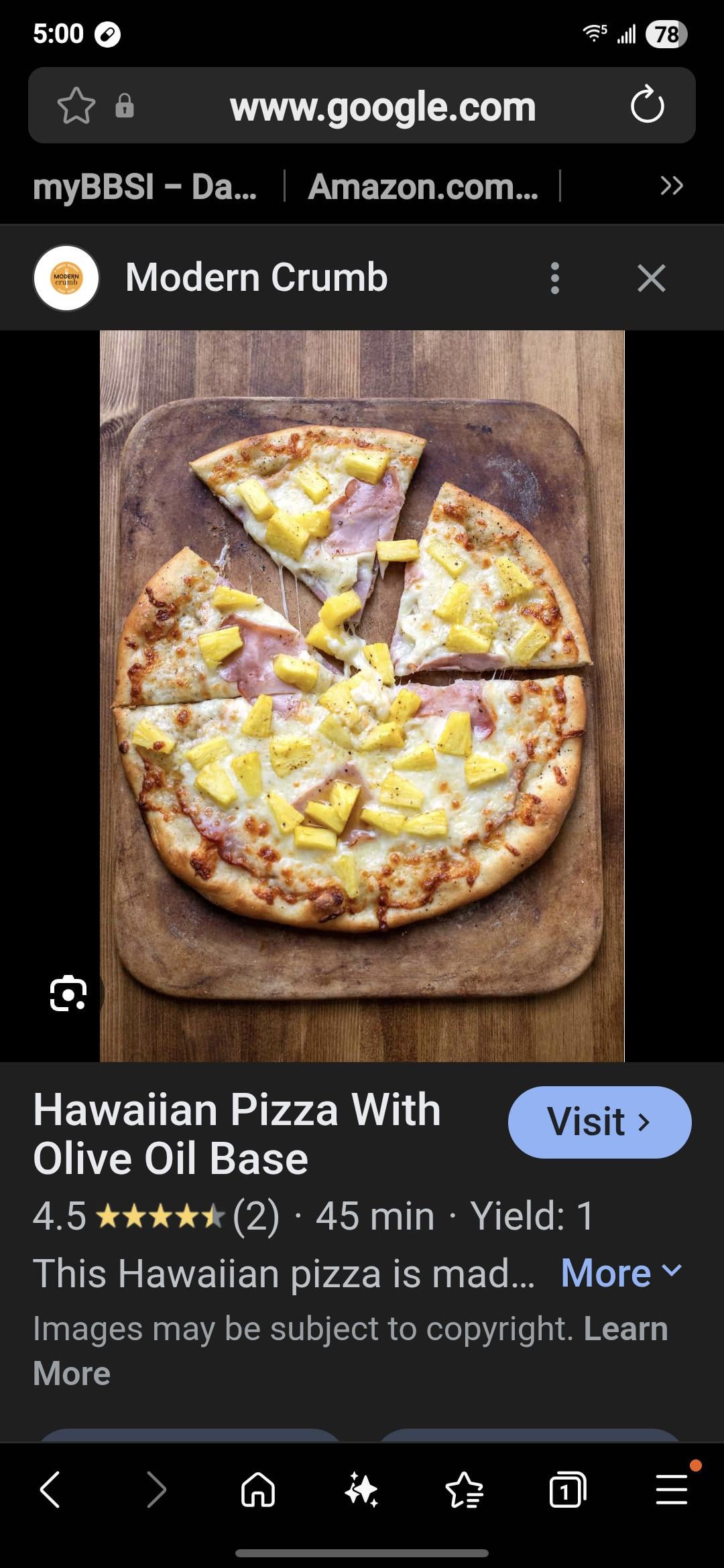Search this image with Google Lens

tap(68, 993)
